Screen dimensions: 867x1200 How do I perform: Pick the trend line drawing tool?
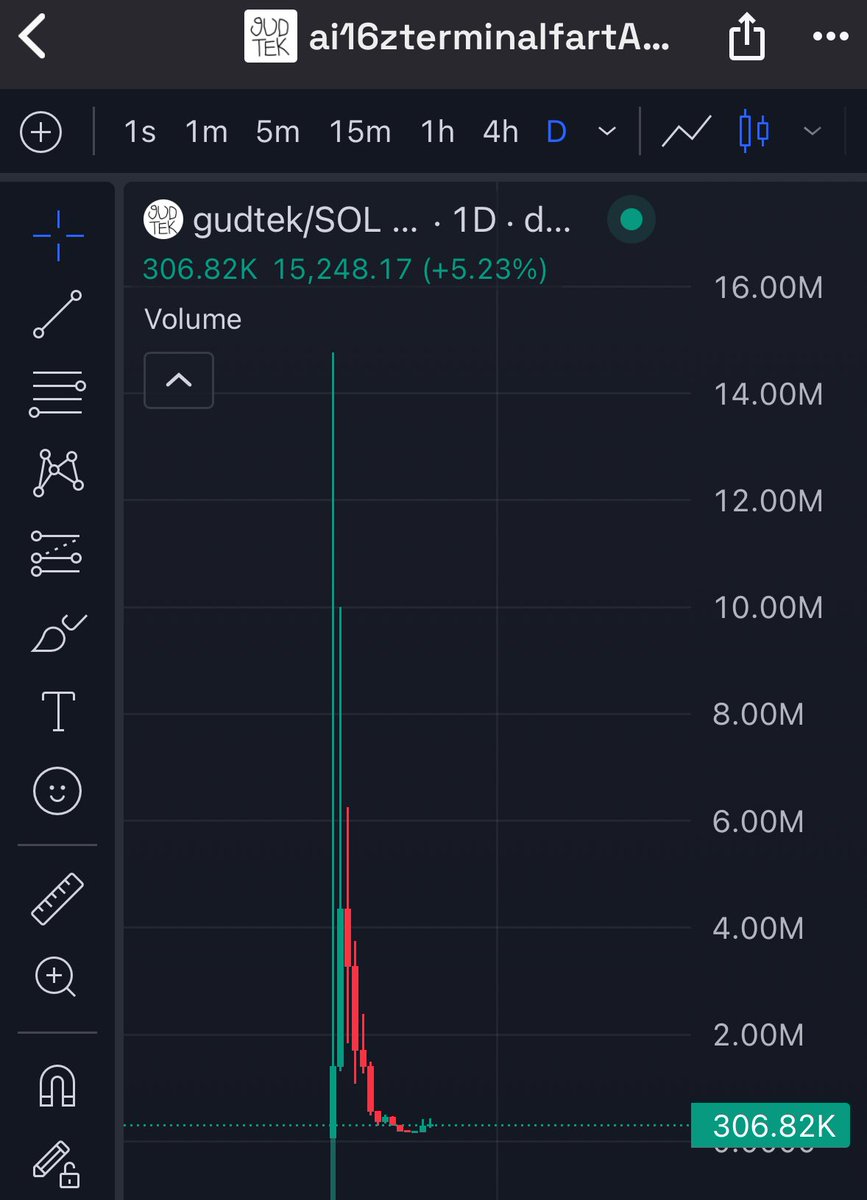[58, 313]
